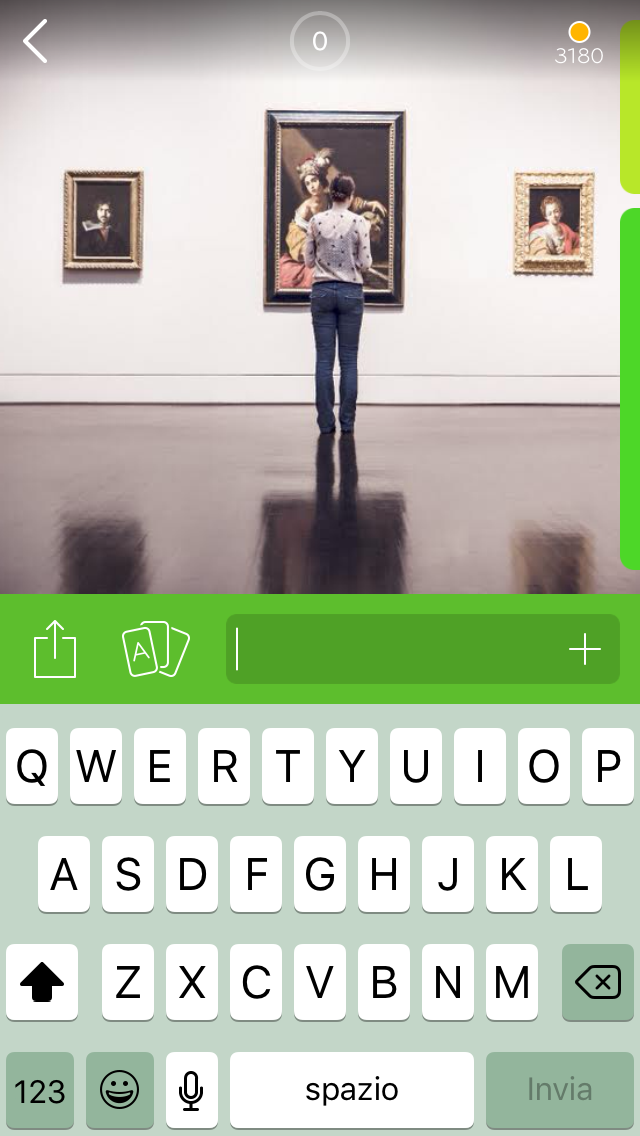The height and width of the screenshot is (1136, 640).
Task: Tap the shift key
Action: pos(42,982)
